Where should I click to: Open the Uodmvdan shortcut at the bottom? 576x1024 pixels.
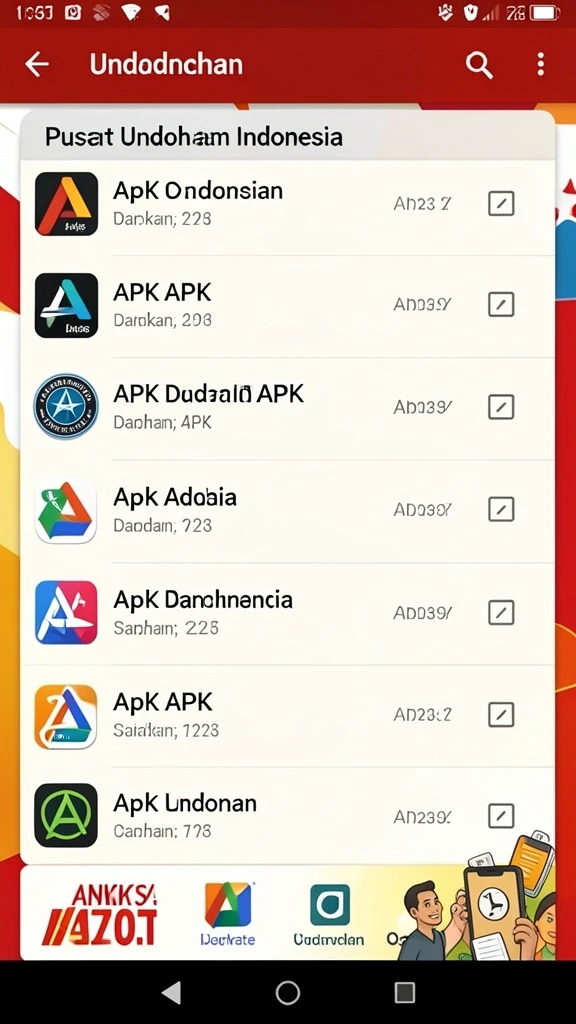click(x=328, y=914)
